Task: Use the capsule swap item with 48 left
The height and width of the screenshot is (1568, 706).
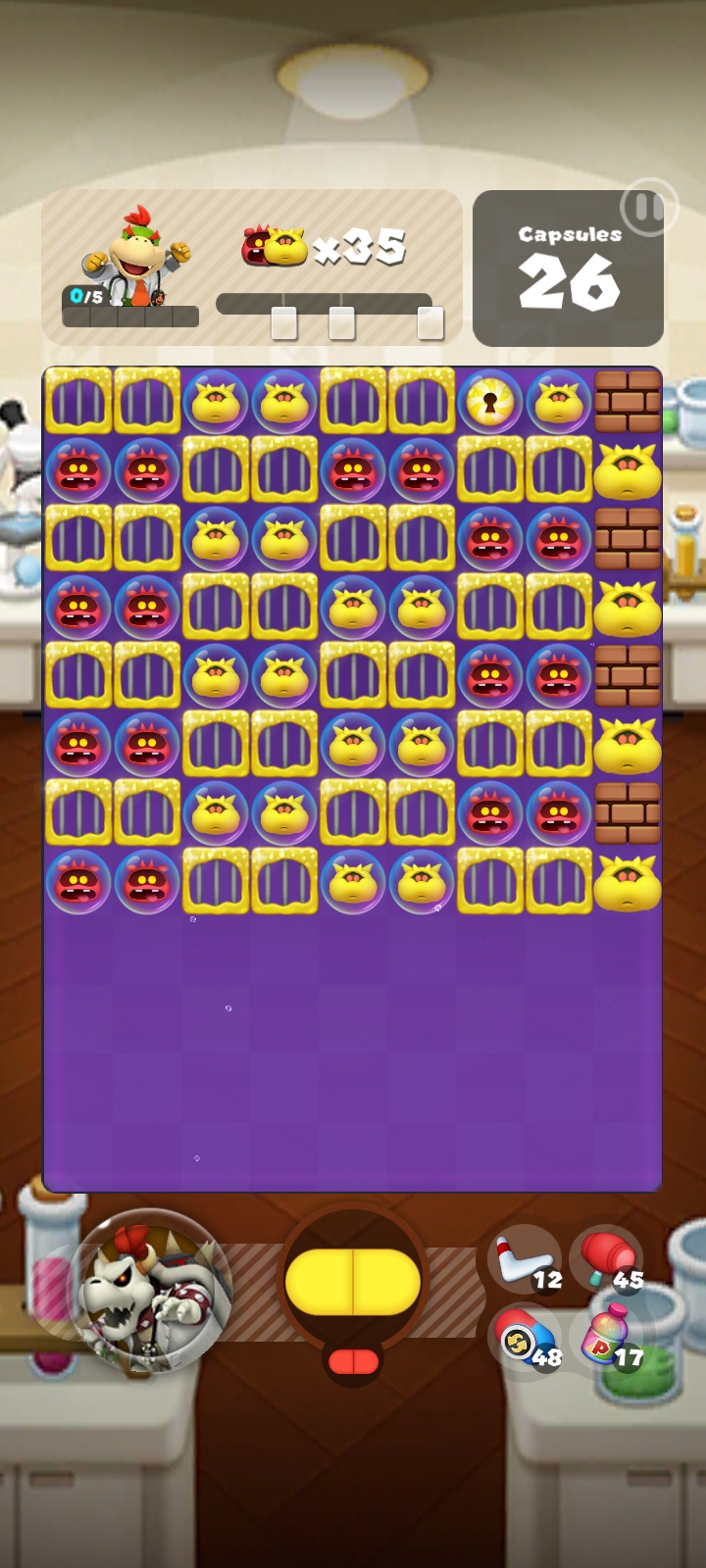Action: point(526,1341)
